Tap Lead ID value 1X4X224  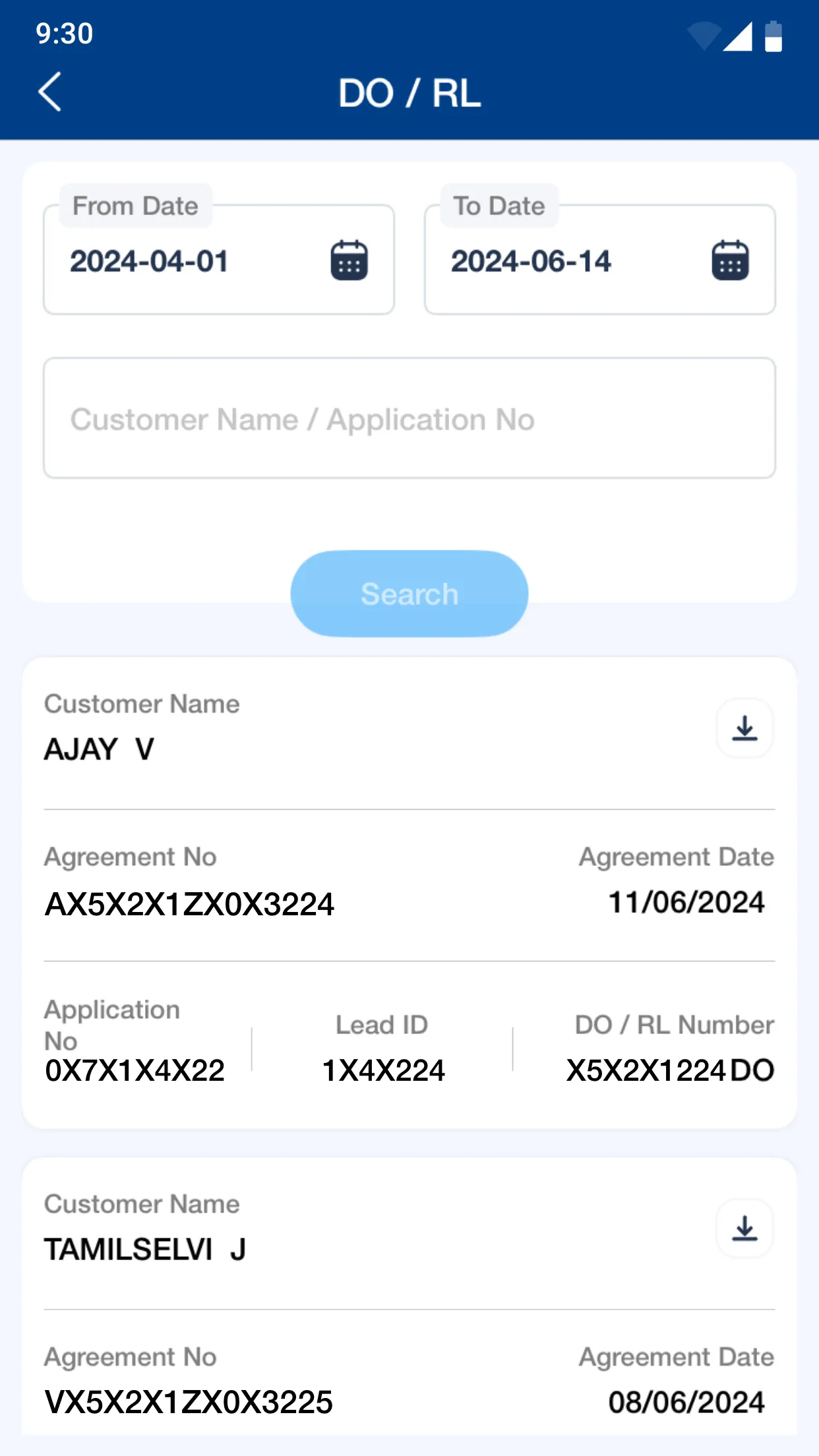(384, 1070)
